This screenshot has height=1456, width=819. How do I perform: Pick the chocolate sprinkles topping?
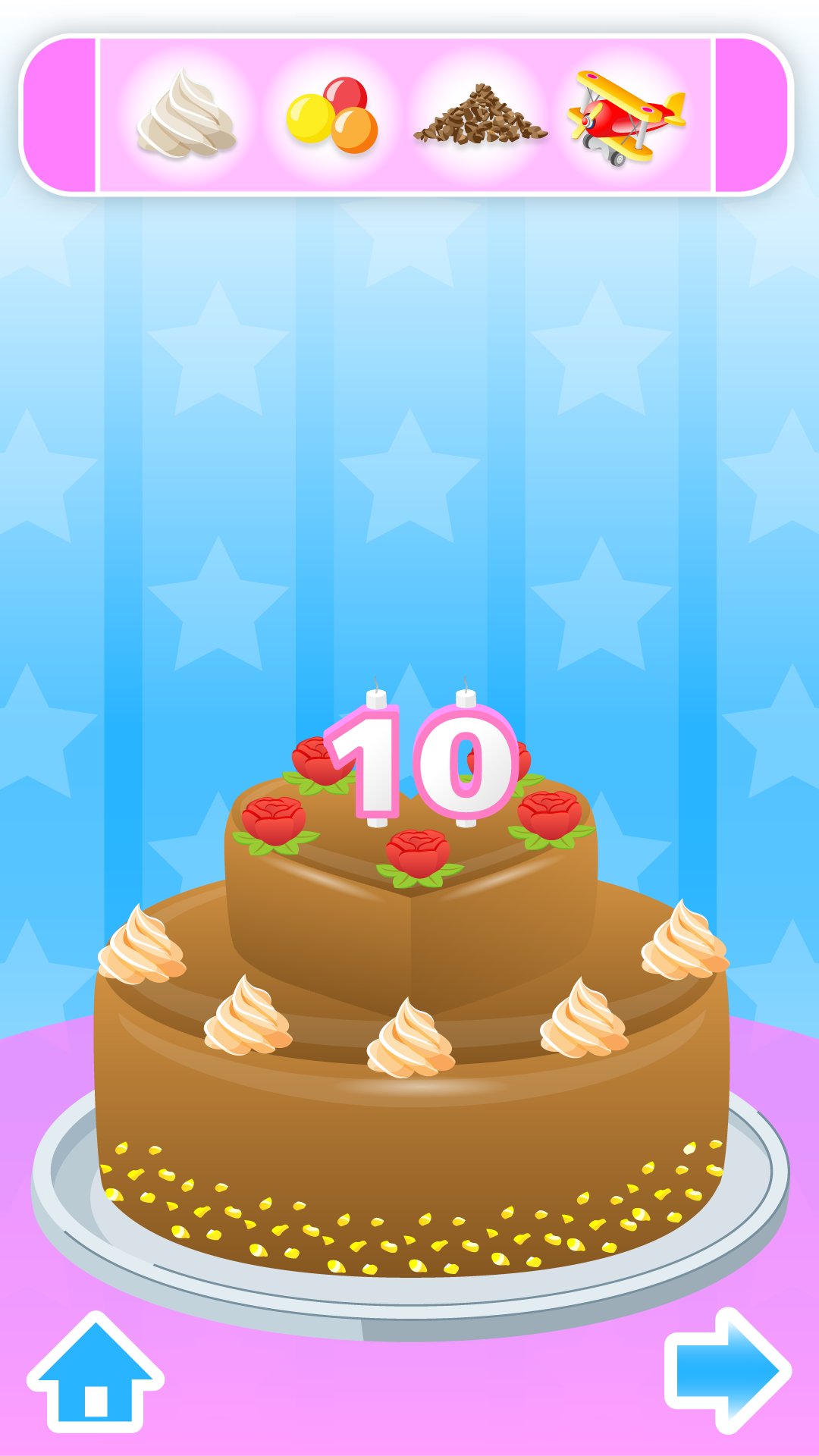tap(479, 114)
